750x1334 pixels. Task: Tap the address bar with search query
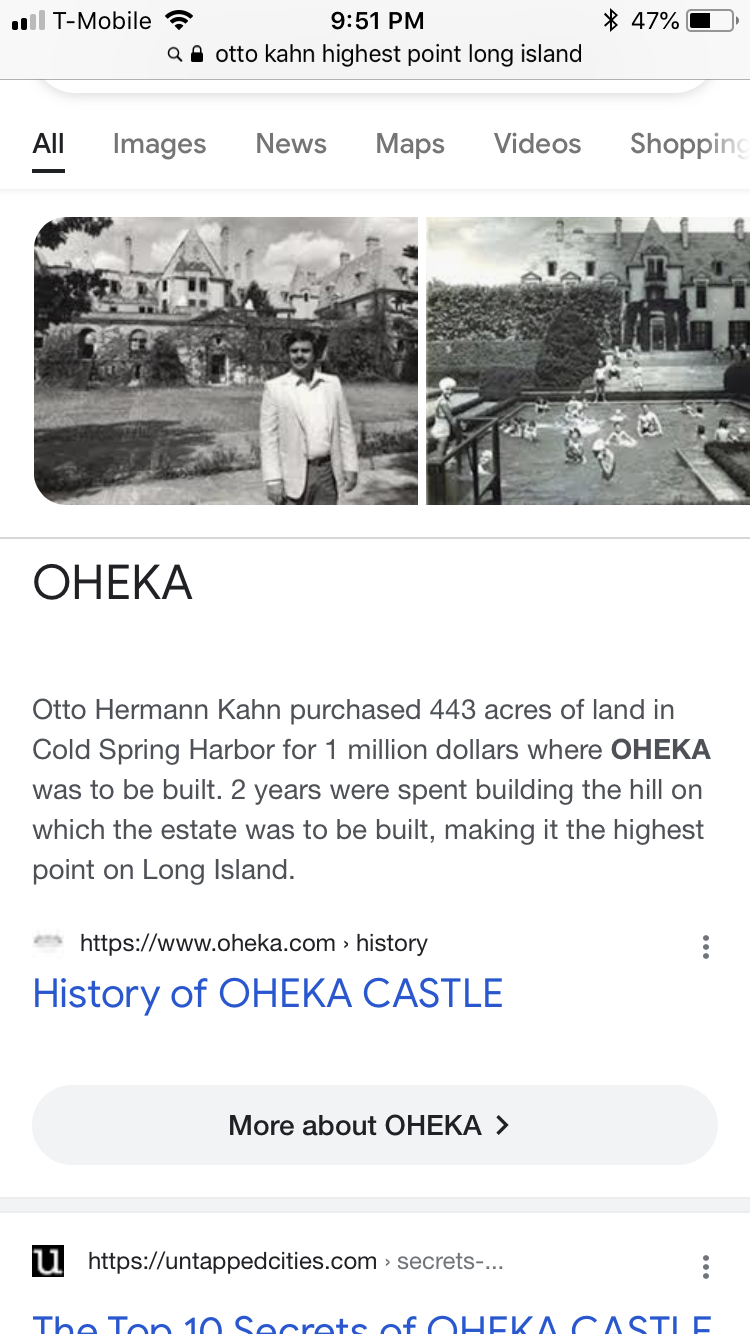coord(375,54)
